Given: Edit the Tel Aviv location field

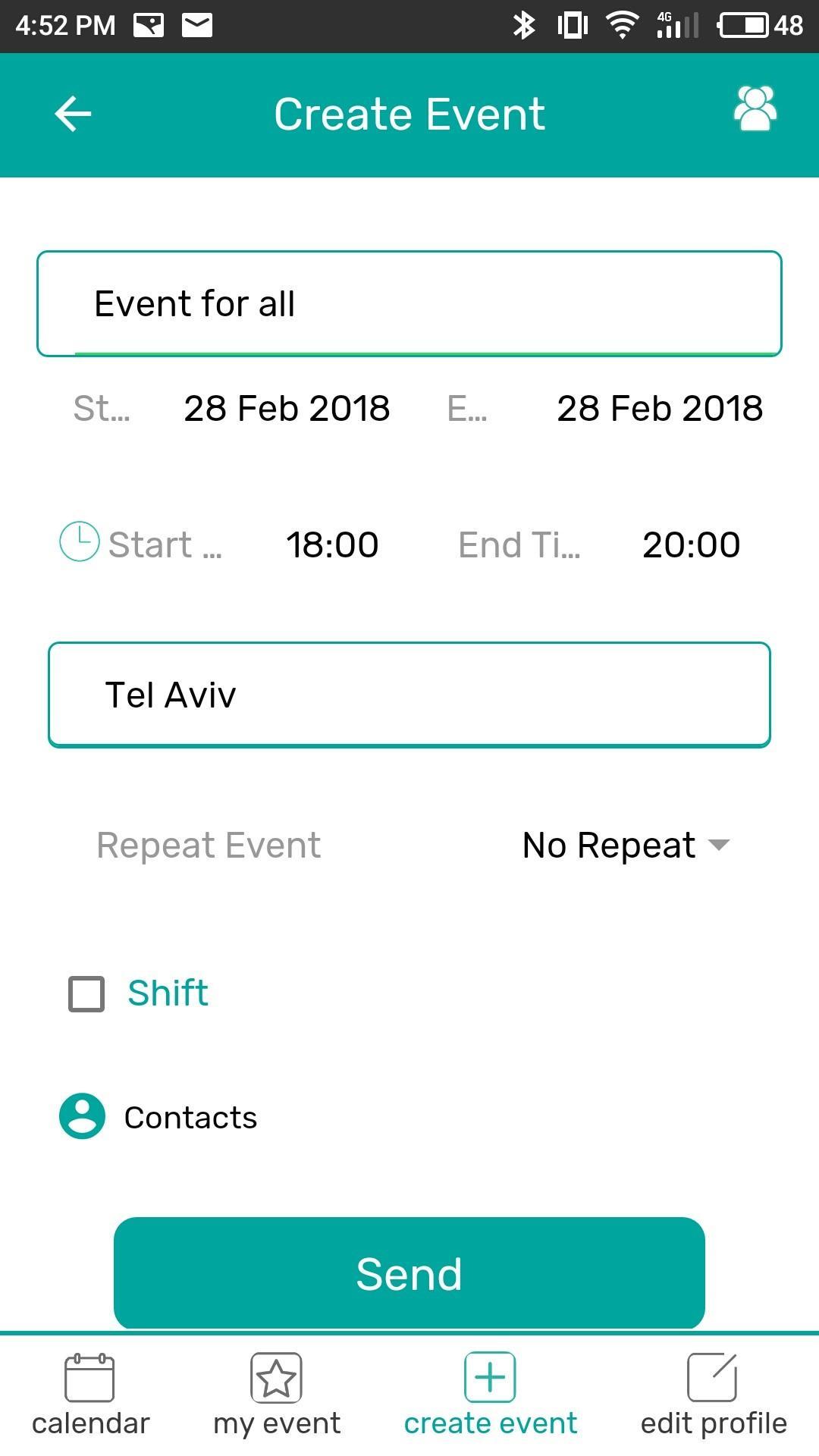Looking at the screenshot, I should pos(409,695).
